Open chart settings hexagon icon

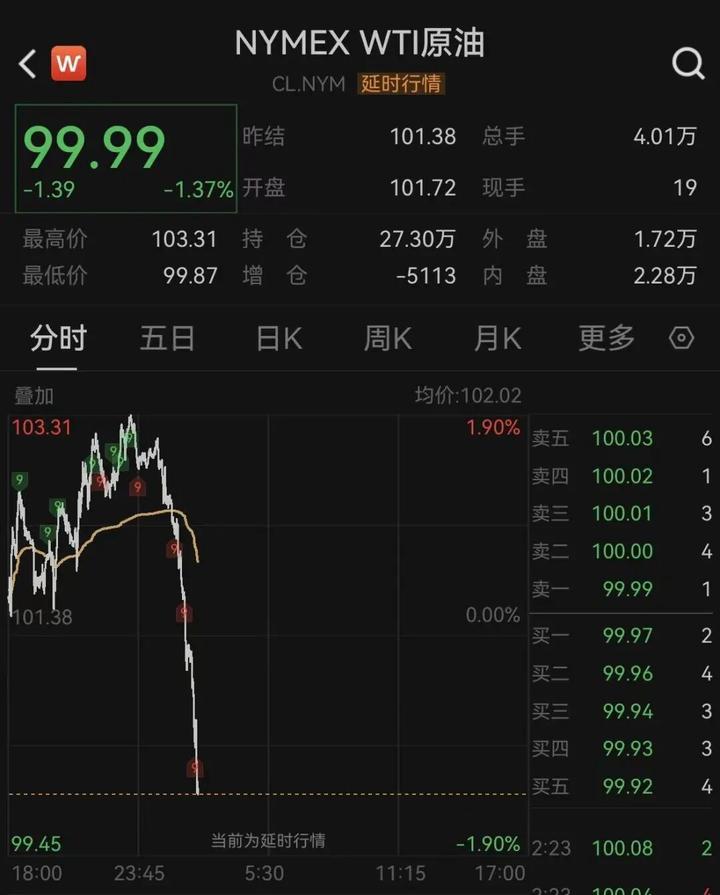[x=681, y=339]
